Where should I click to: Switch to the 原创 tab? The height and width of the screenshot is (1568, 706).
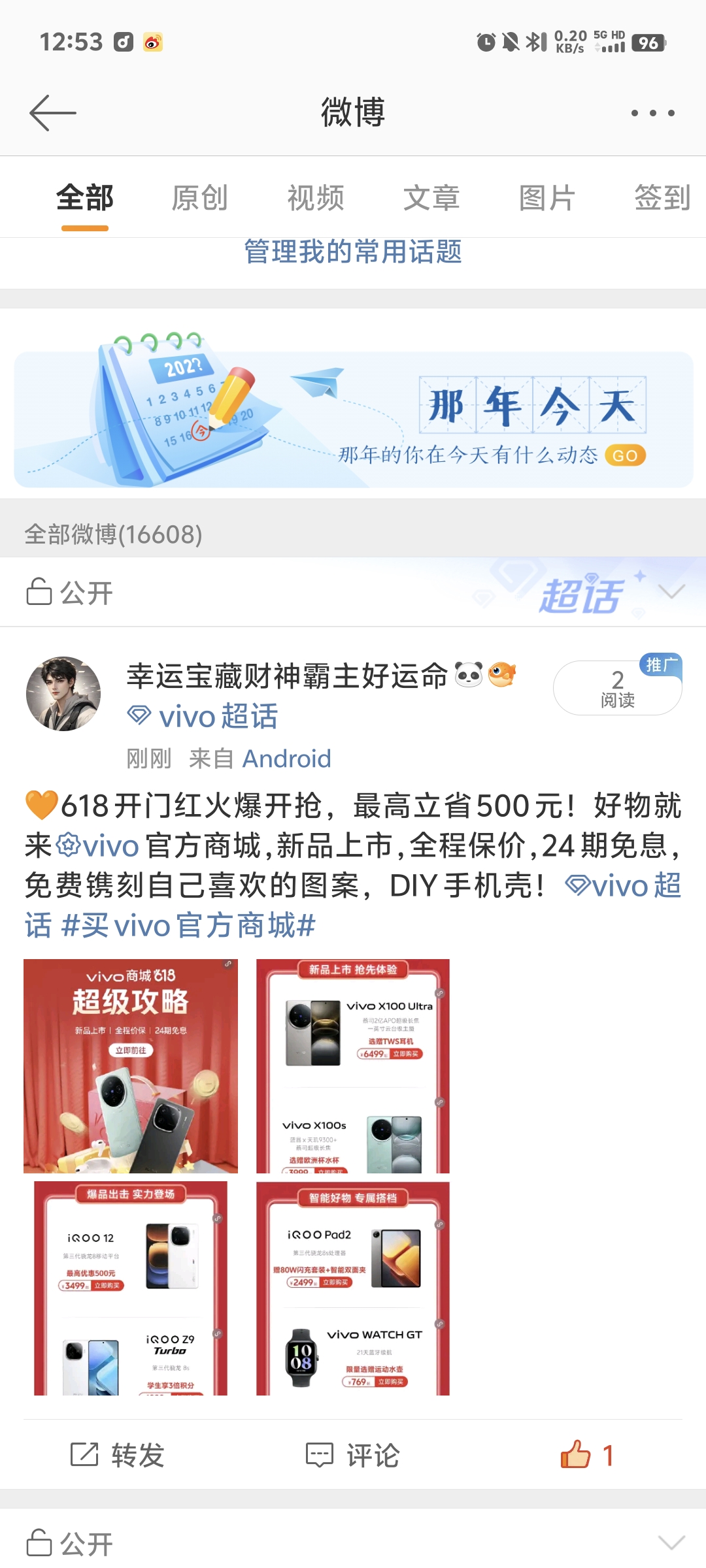click(x=200, y=197)
